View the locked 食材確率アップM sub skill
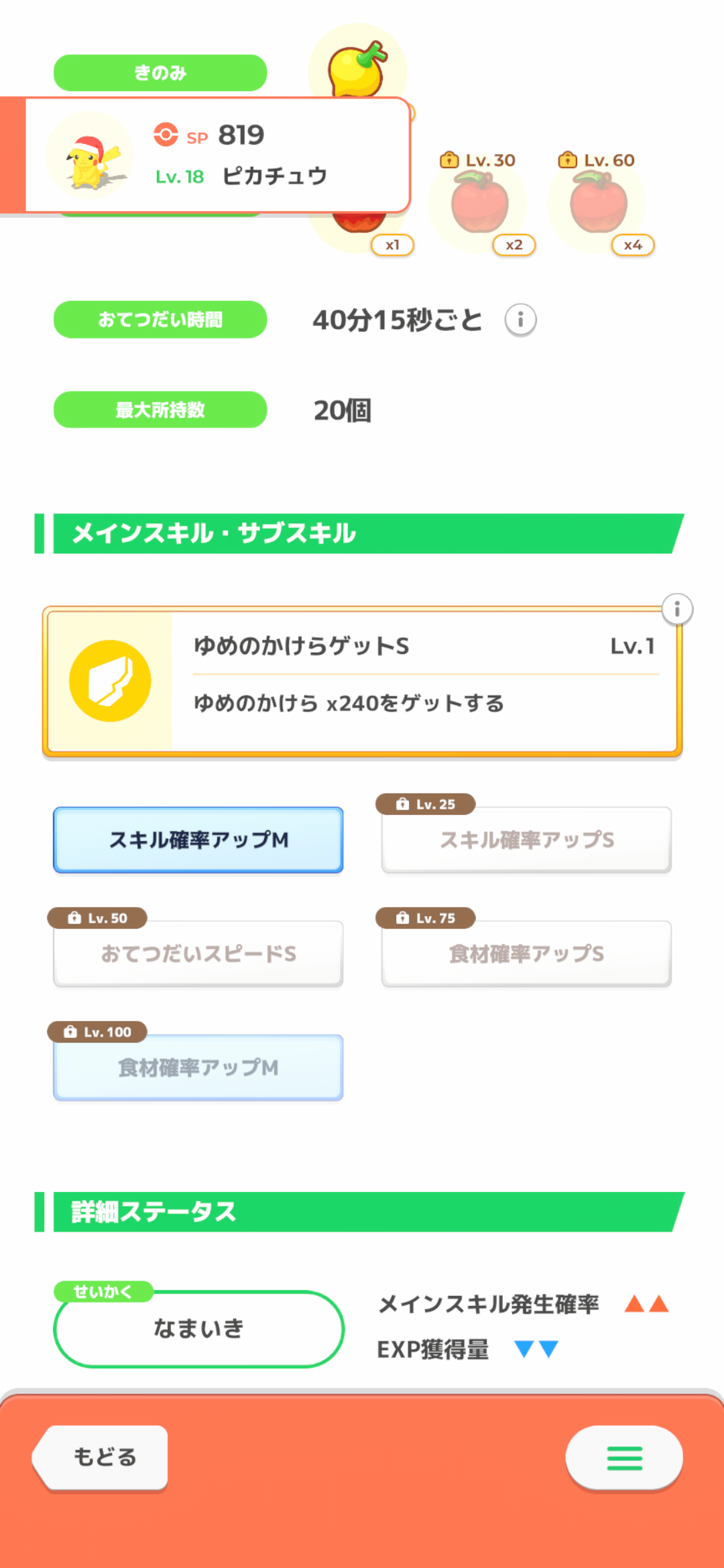Screen dimensions: 724x1568 pos(198,1067)
